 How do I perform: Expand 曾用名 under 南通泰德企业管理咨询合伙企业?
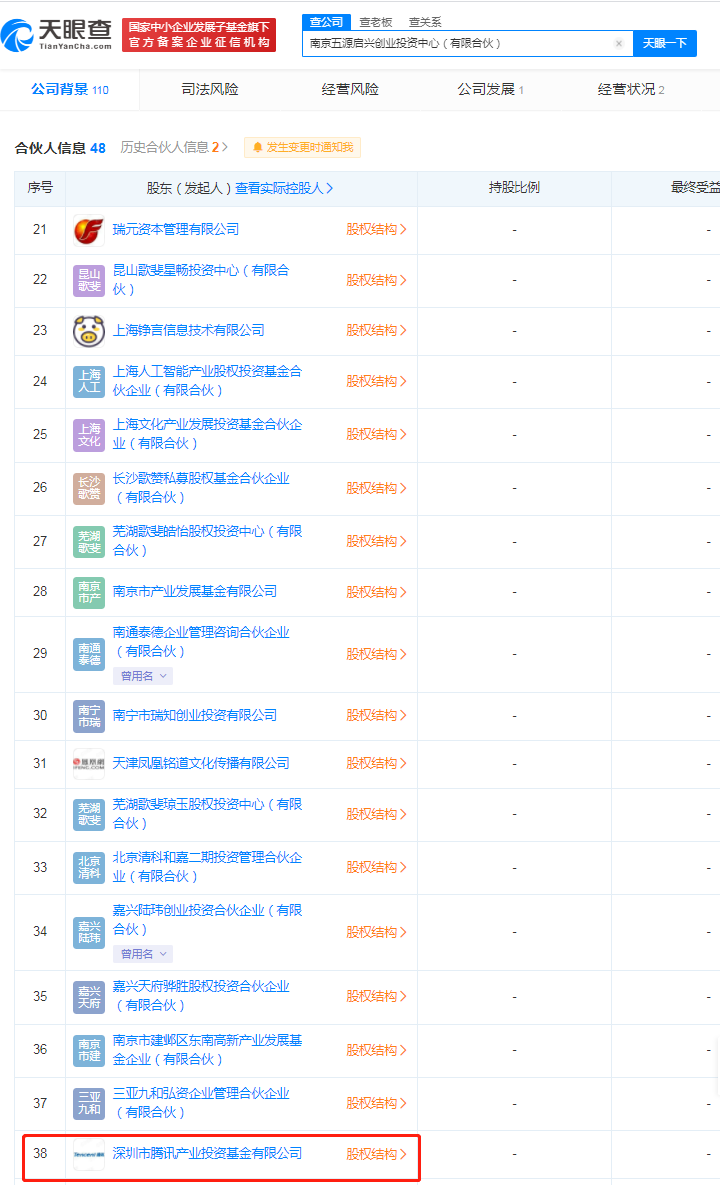click(143, 676)
